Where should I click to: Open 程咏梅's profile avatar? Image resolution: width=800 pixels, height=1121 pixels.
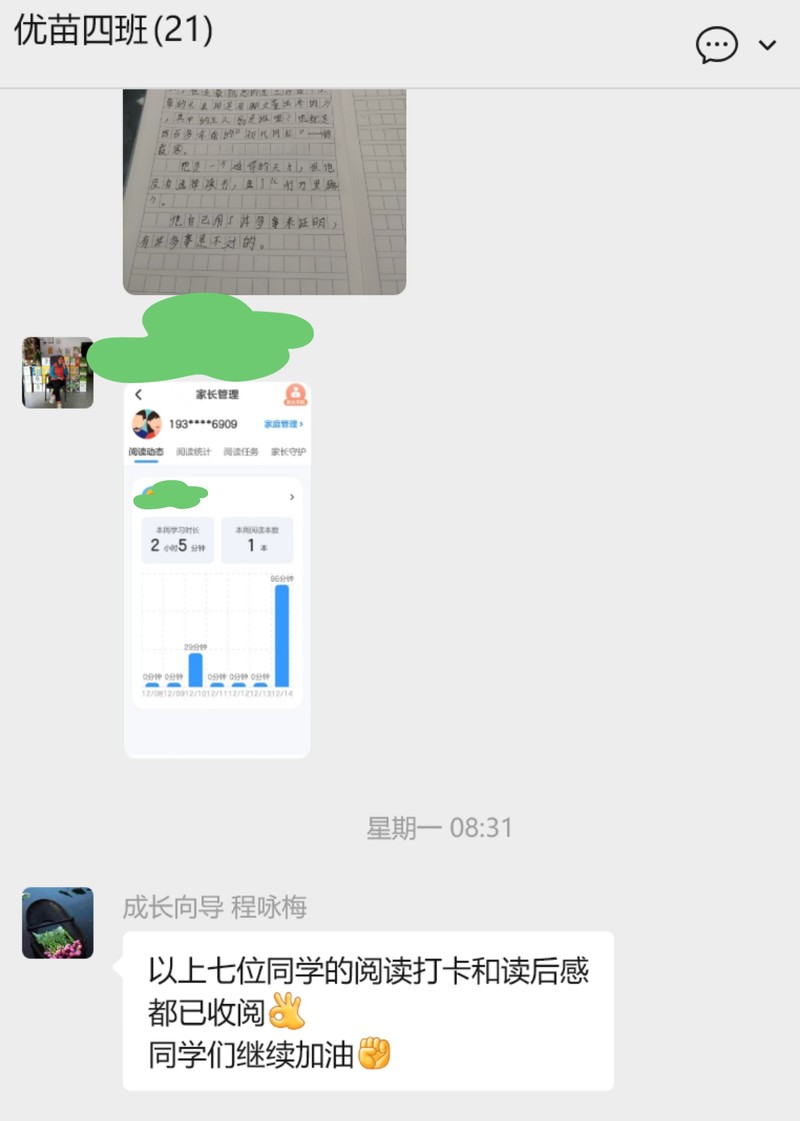coord(58,922)
